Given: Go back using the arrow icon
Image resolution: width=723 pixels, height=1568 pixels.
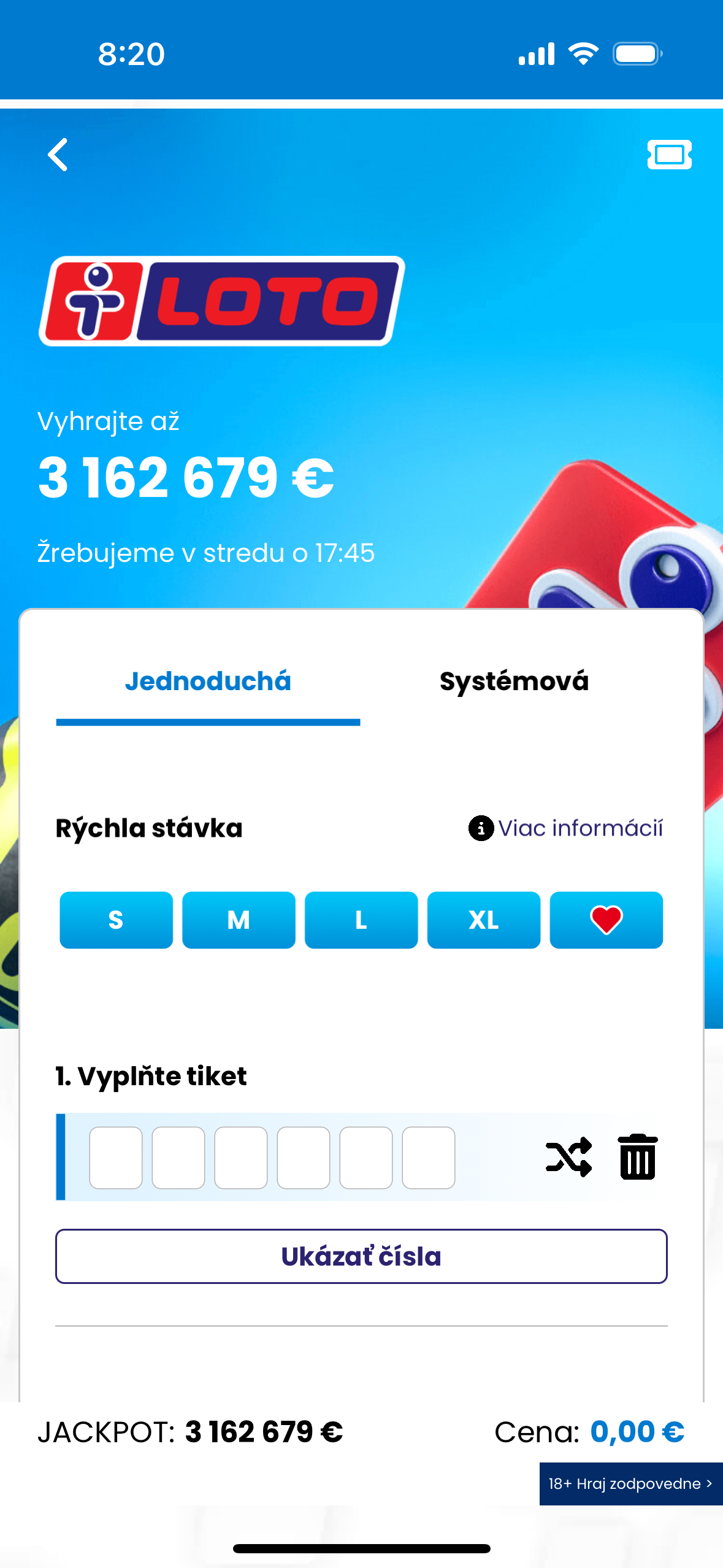Looking at the screenshot, I should click(58, 155).
